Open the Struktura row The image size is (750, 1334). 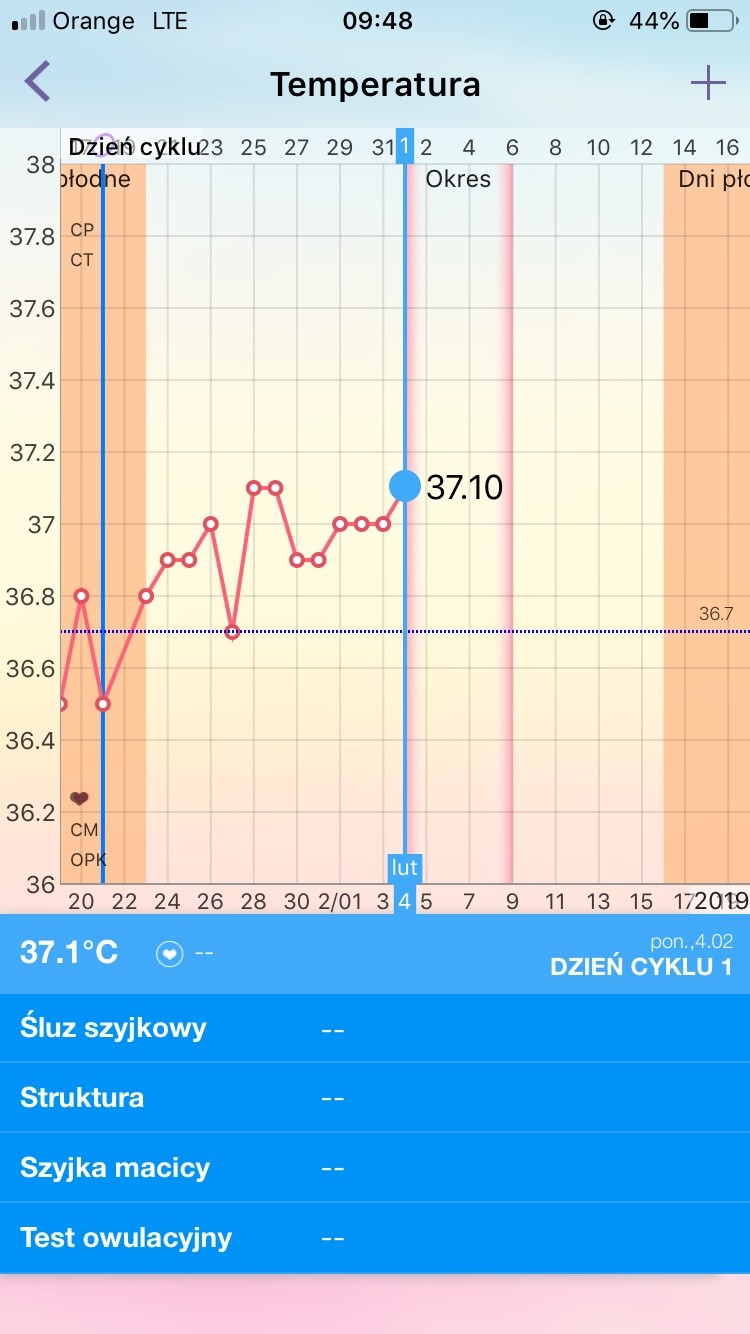[374, 1098]
